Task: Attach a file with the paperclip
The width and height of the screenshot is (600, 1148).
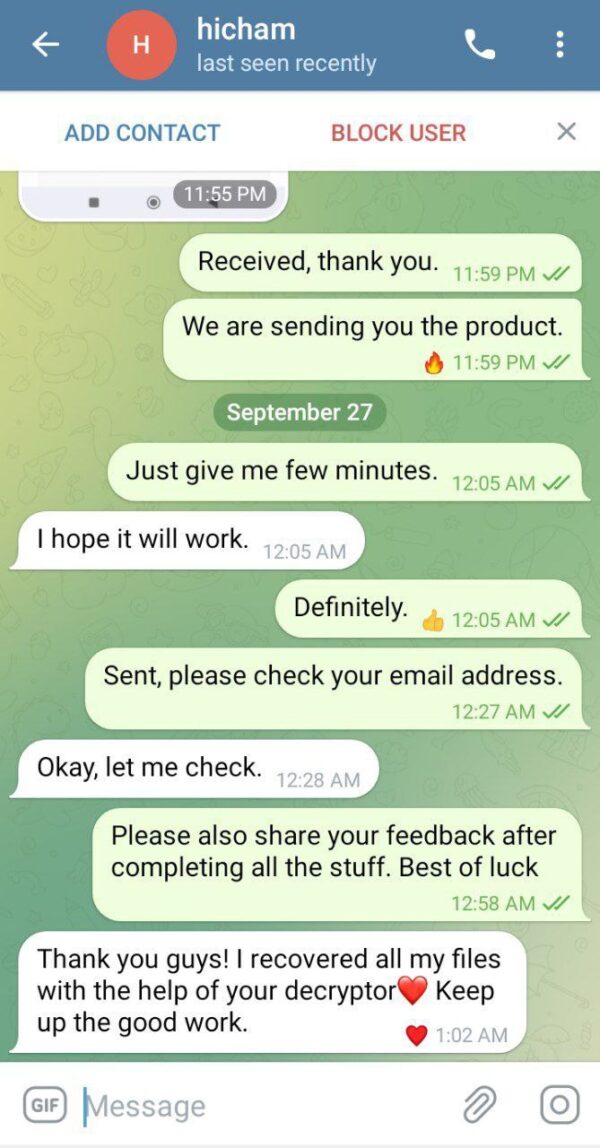Action: [480, 1105]
